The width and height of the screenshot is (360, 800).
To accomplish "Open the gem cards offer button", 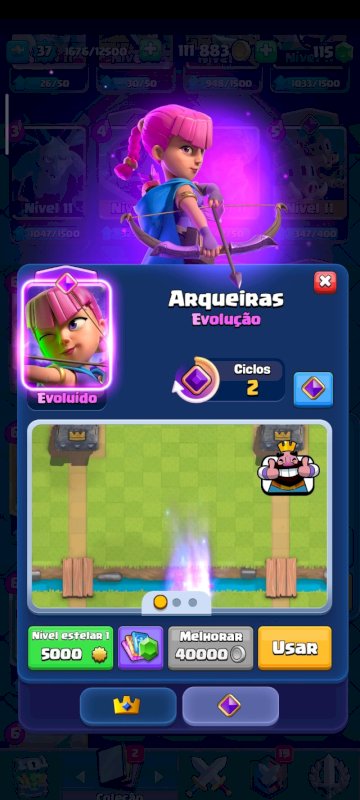I will click(141, 648).
